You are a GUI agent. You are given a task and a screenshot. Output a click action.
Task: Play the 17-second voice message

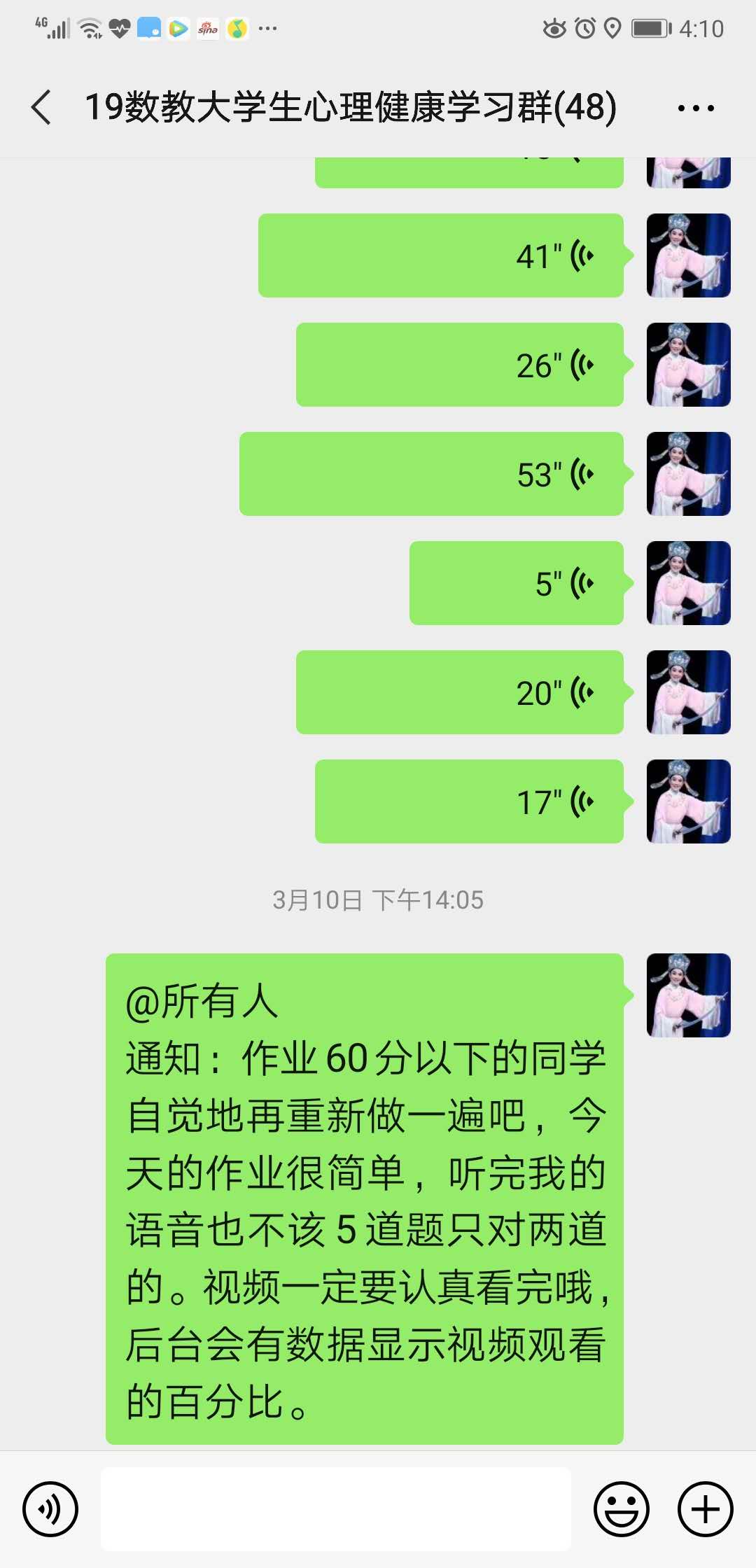click(469, 801)
